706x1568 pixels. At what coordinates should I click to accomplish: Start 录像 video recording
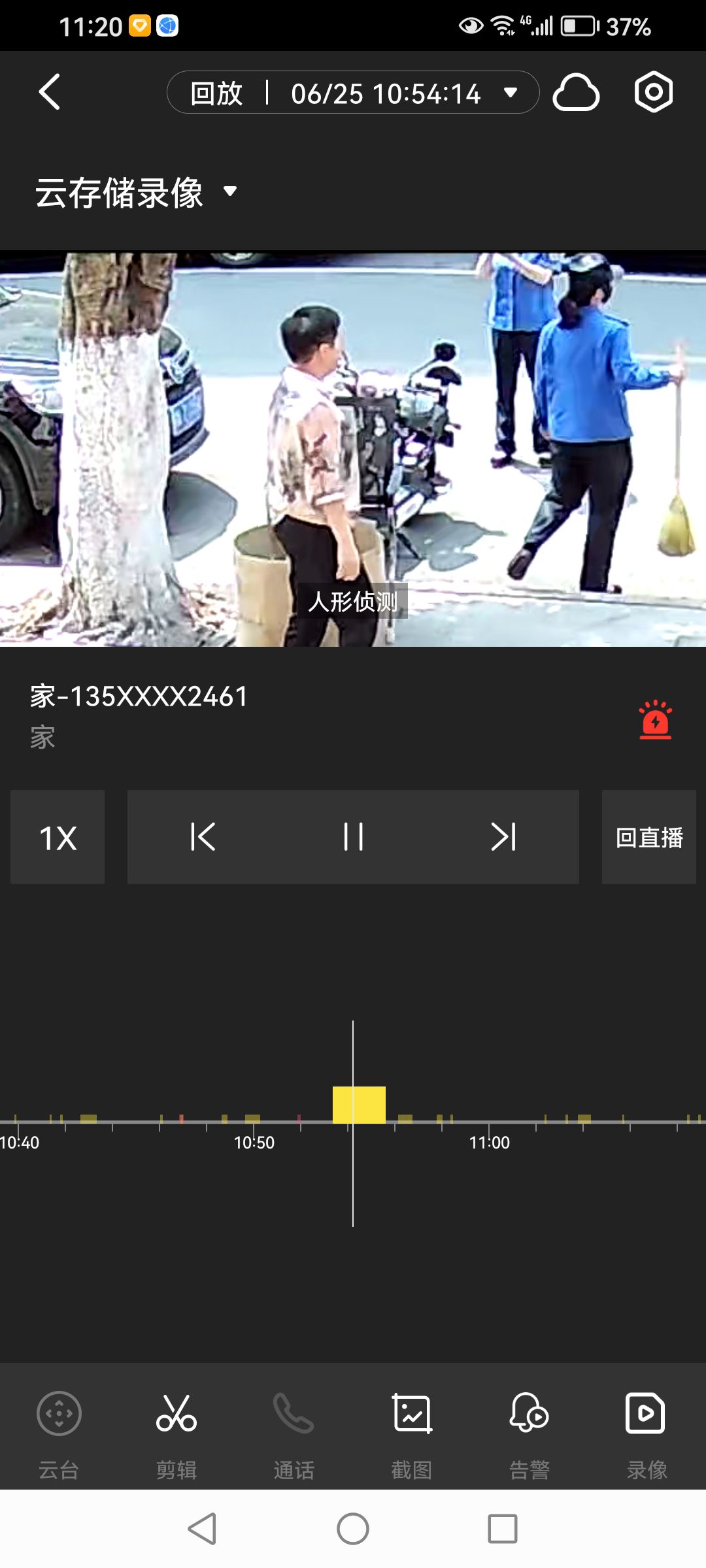[x=646, y=1428]
